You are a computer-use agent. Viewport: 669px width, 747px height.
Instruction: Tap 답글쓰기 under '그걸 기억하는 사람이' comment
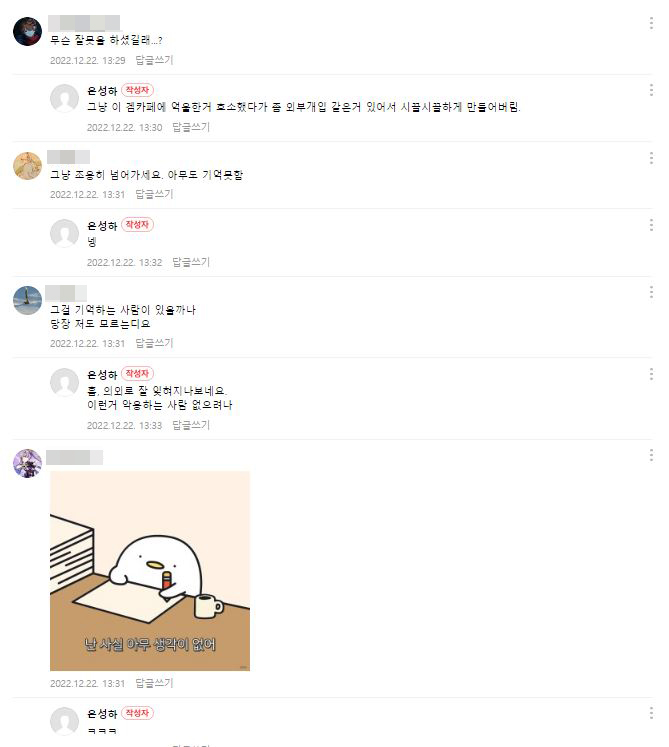click(154, 343)
